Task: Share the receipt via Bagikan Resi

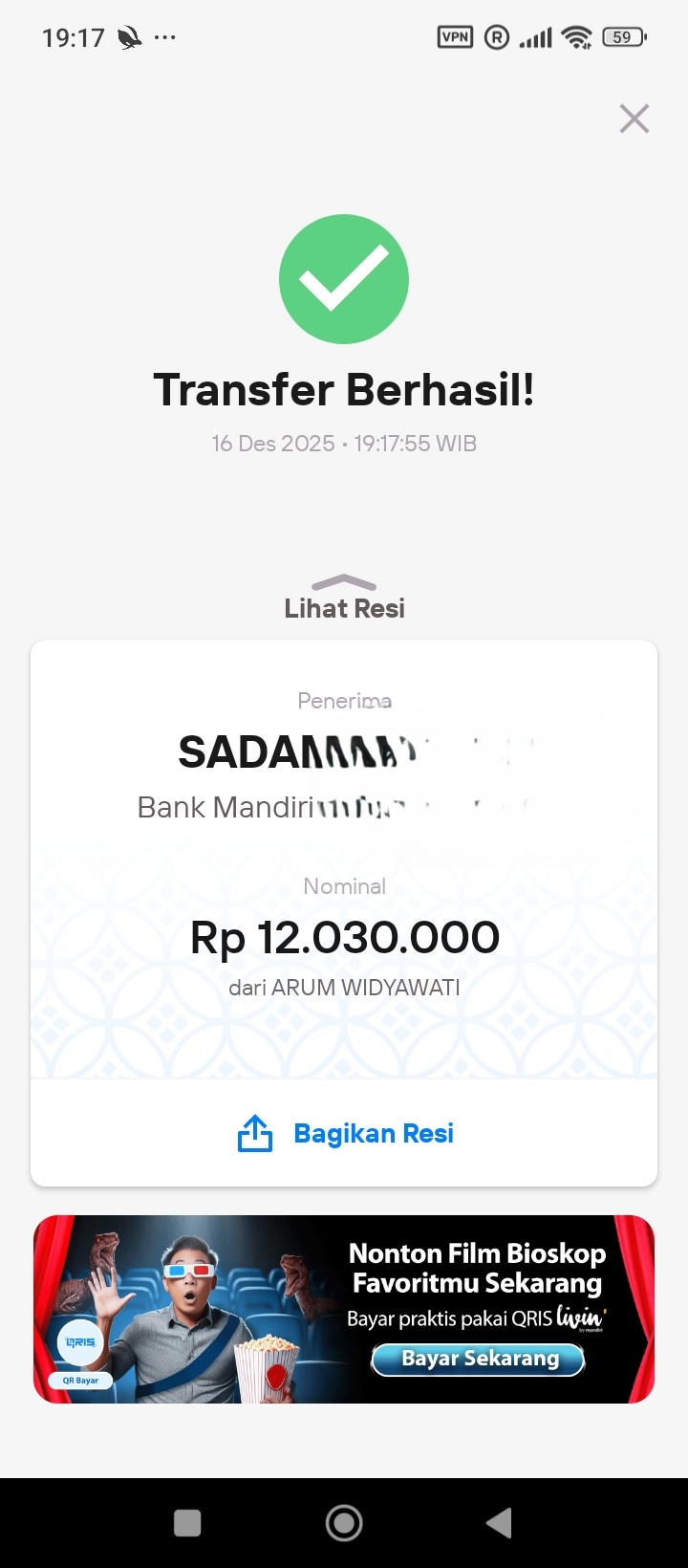Action: click(345, 1134)
